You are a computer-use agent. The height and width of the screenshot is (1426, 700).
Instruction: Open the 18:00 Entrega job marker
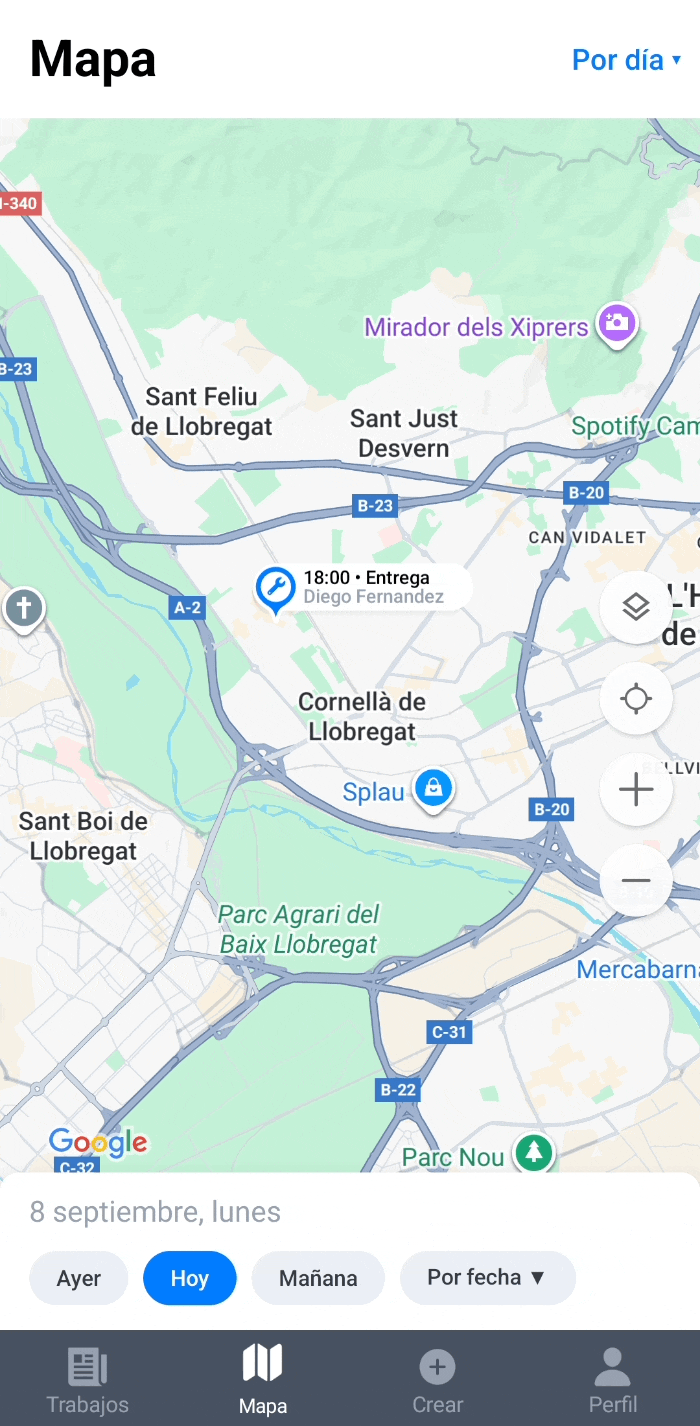tap(276, 588)
